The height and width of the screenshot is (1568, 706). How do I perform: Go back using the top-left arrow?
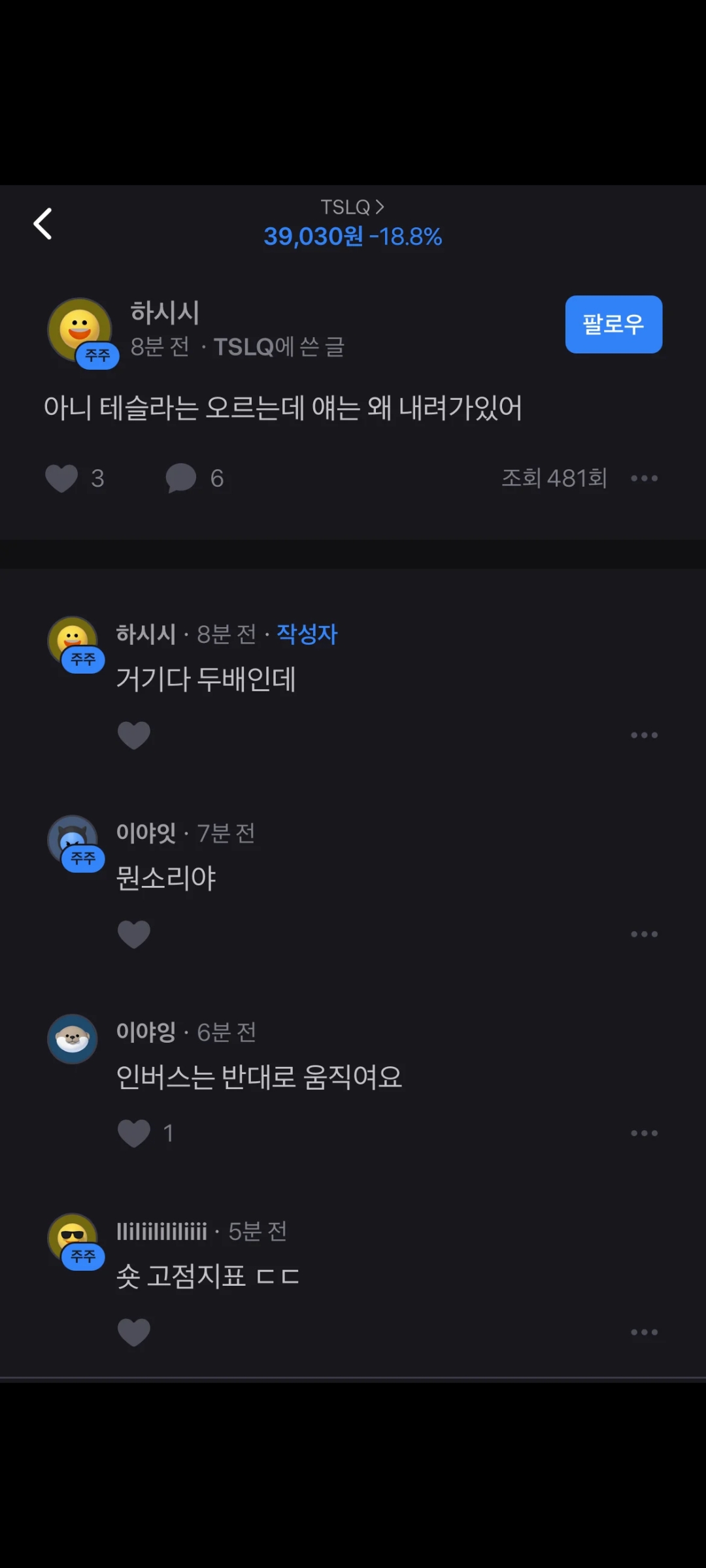43,224
